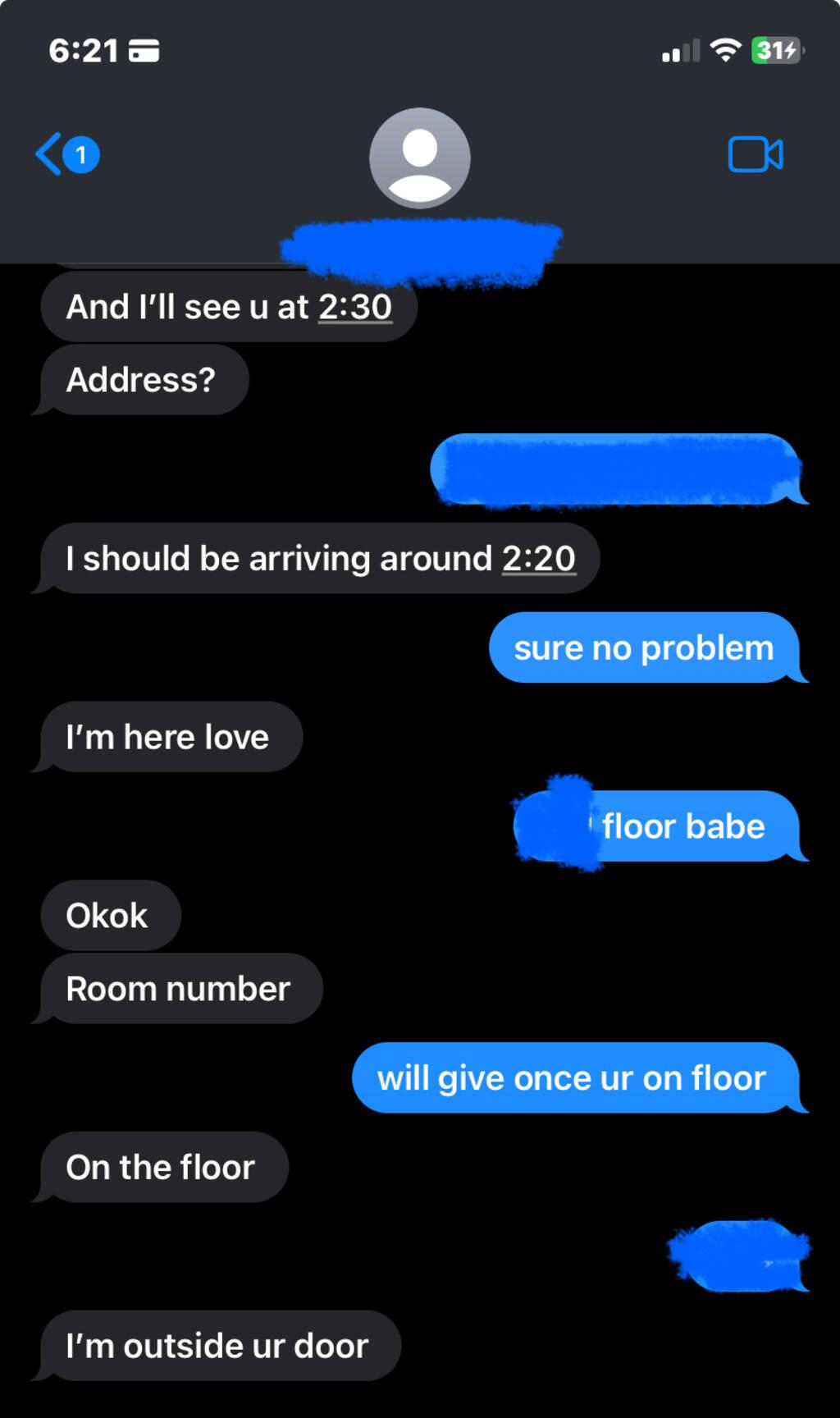The width and height of the screenshot is (840, 1418).
Task: Start a FaceTime video call
Action: 755,154
